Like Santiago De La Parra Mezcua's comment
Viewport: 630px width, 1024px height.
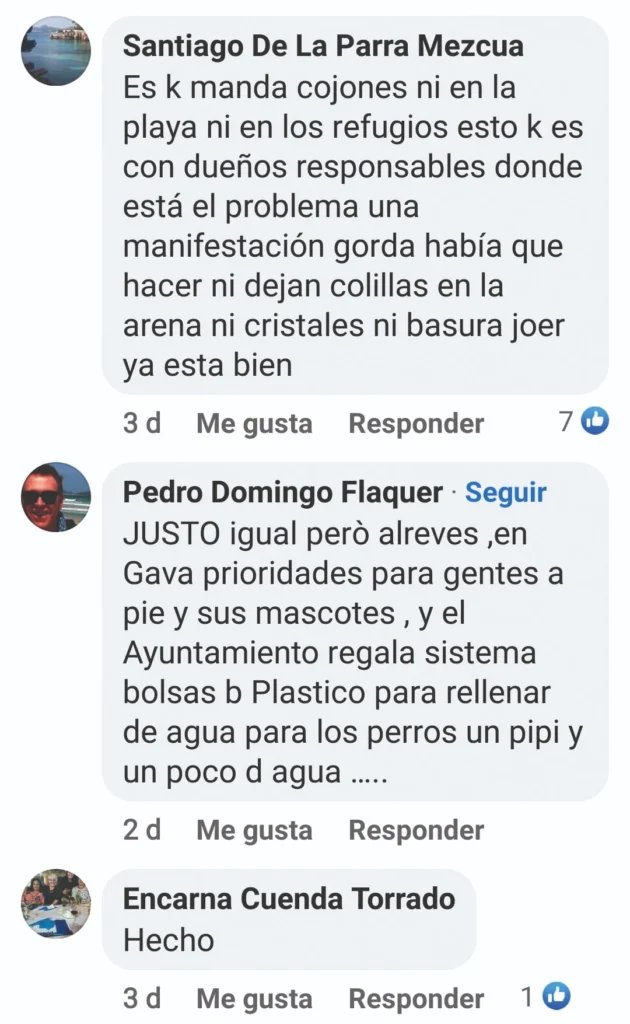pyautogui.click(x=254, y=423)
